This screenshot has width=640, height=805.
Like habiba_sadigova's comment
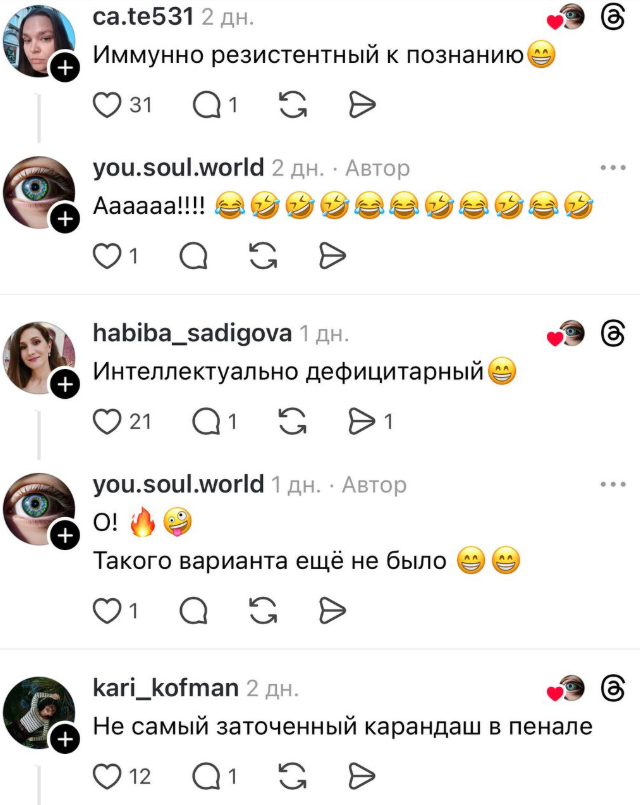tap(107, 421)
